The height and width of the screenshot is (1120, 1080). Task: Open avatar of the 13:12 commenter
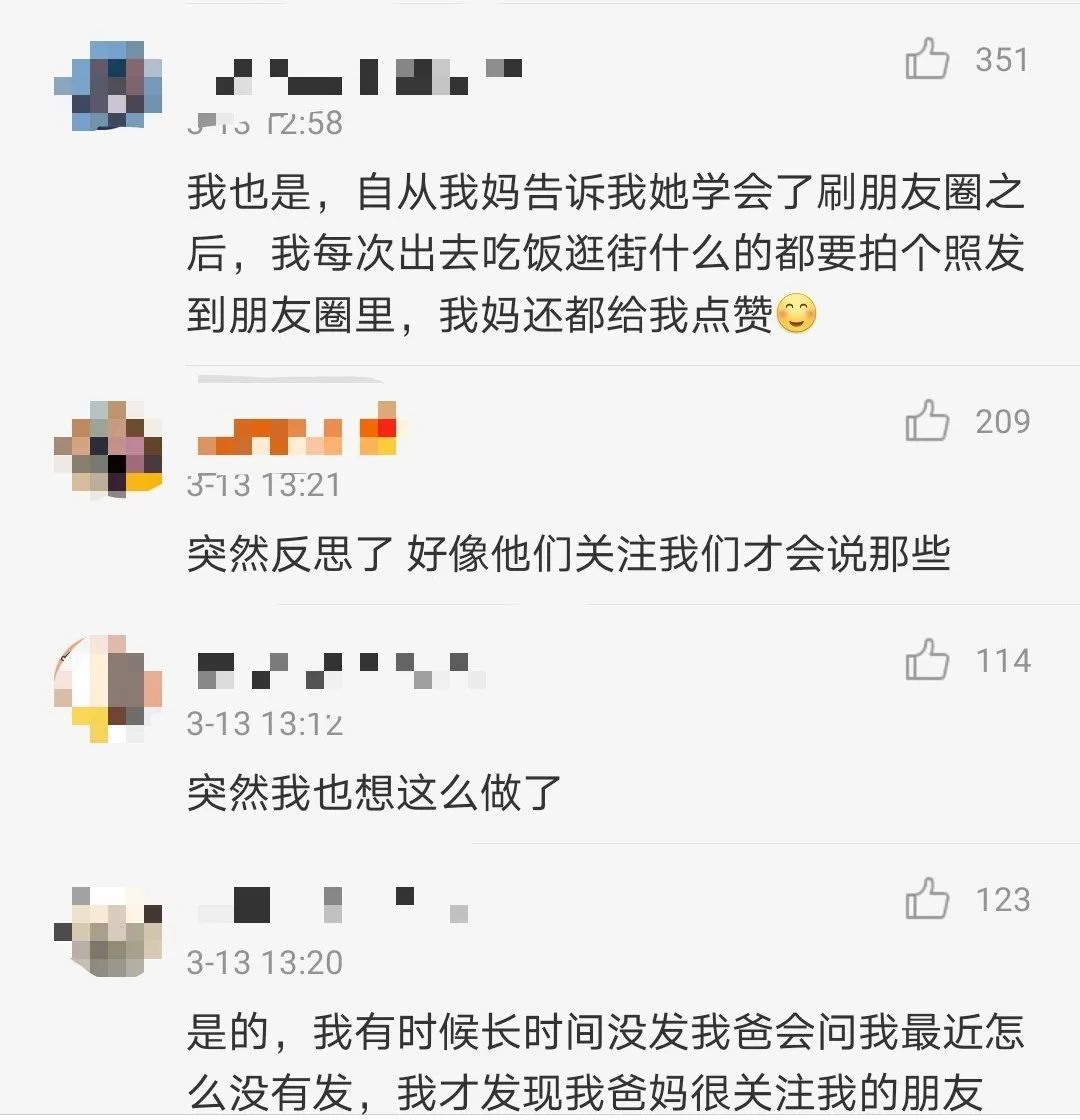pyautogui.click(x=108, y=688)
